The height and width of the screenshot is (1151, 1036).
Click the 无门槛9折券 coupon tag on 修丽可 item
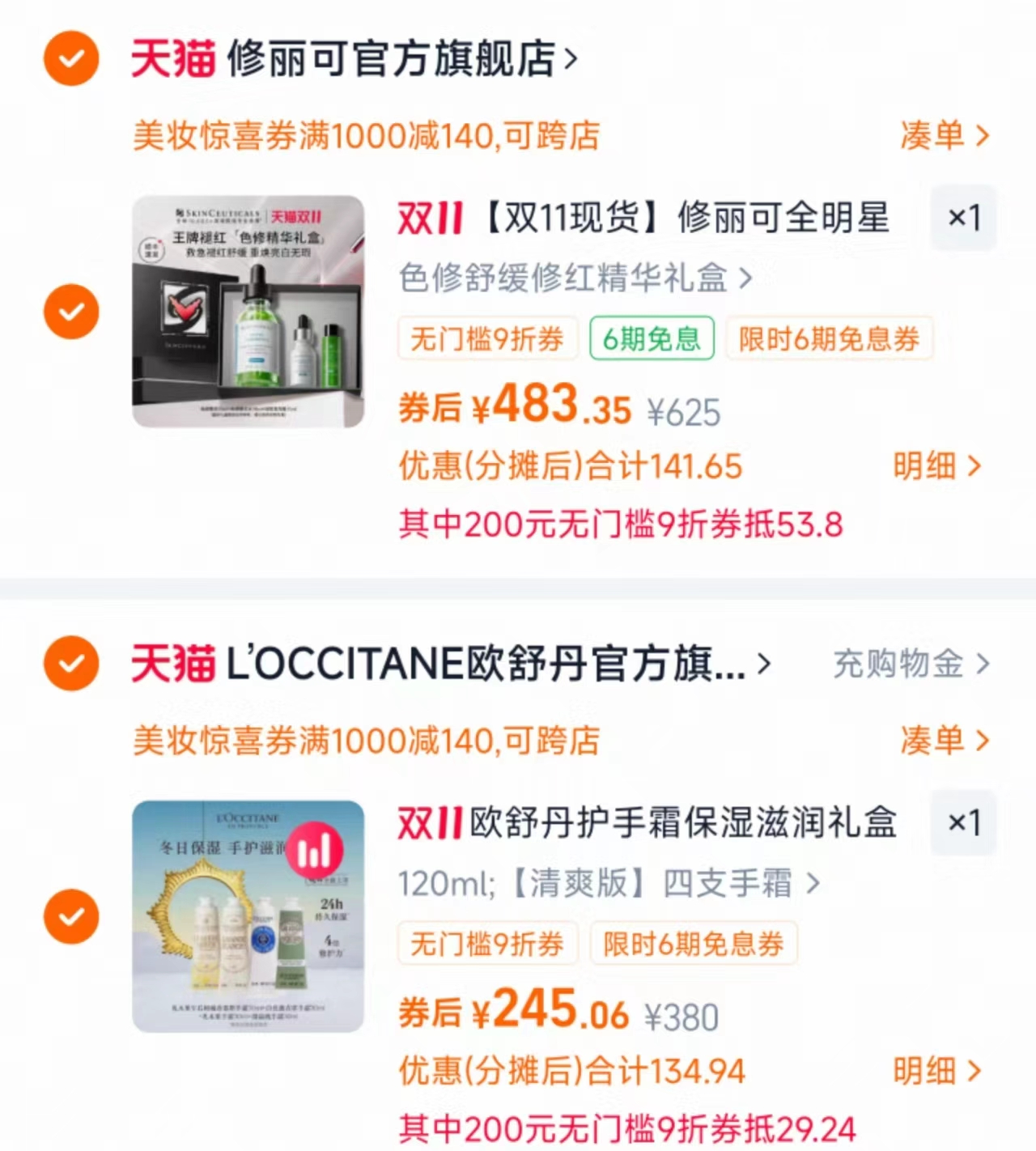pos(487,339)
